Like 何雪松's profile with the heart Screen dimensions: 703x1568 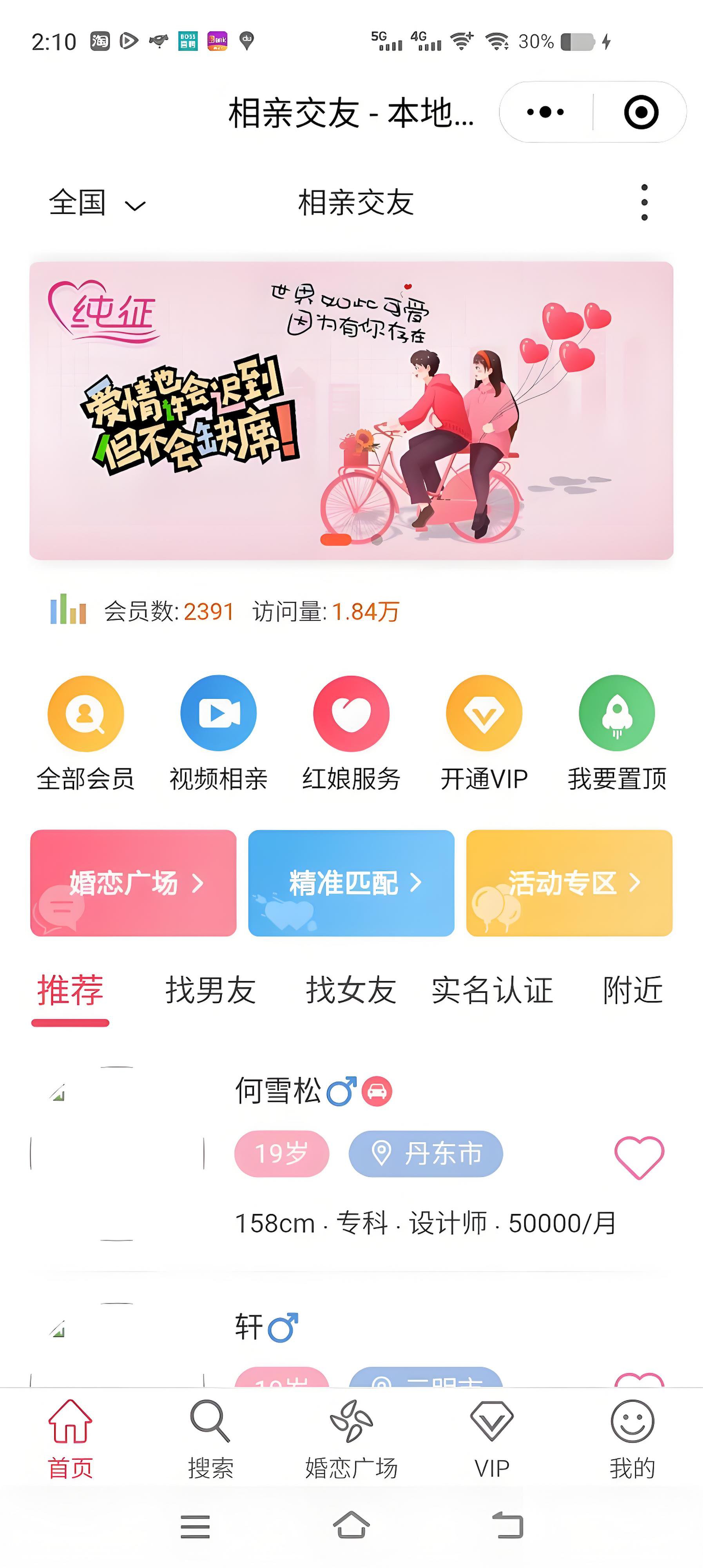(639, 1156)
